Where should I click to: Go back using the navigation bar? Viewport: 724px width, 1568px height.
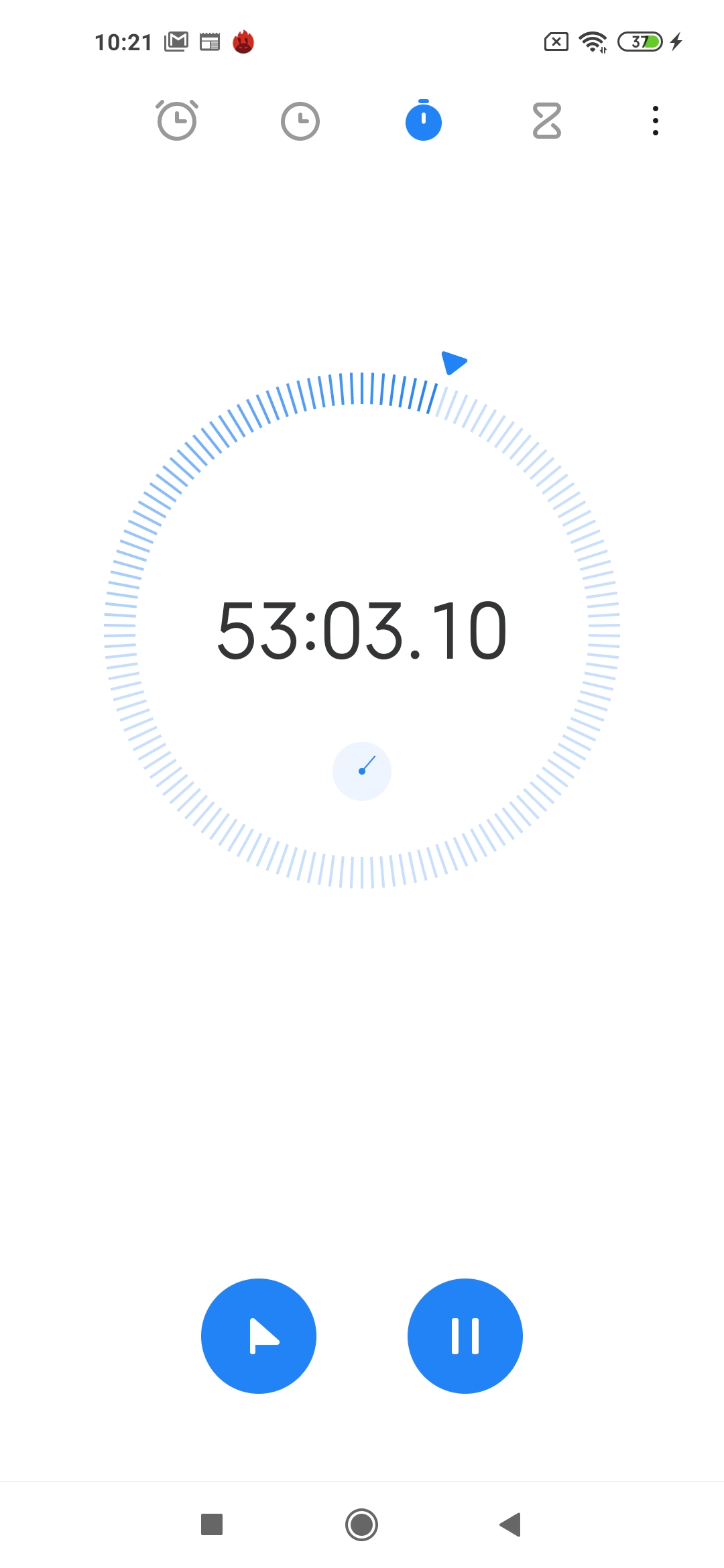click(x=511, y=1524)
